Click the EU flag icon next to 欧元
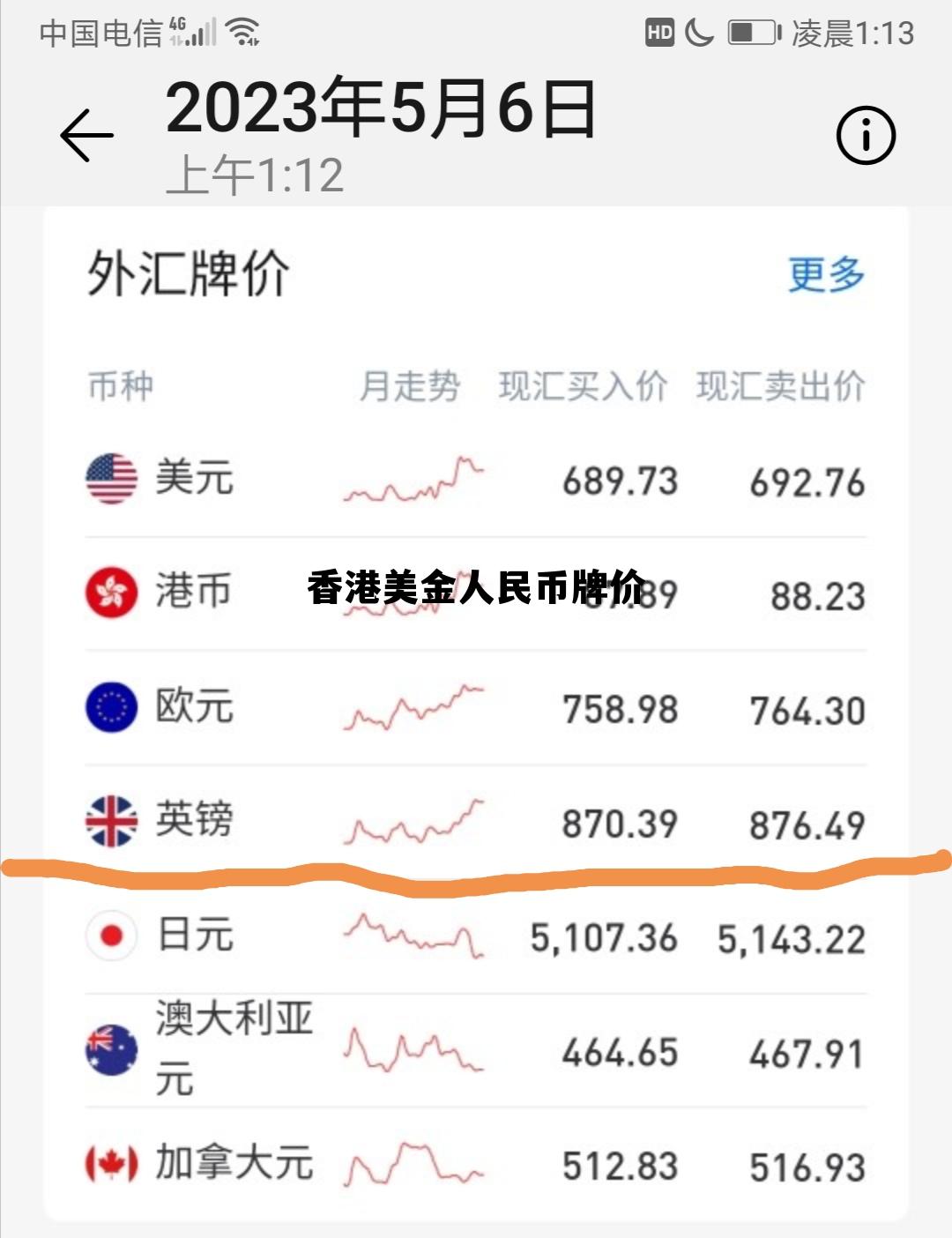 click(110, 705)
